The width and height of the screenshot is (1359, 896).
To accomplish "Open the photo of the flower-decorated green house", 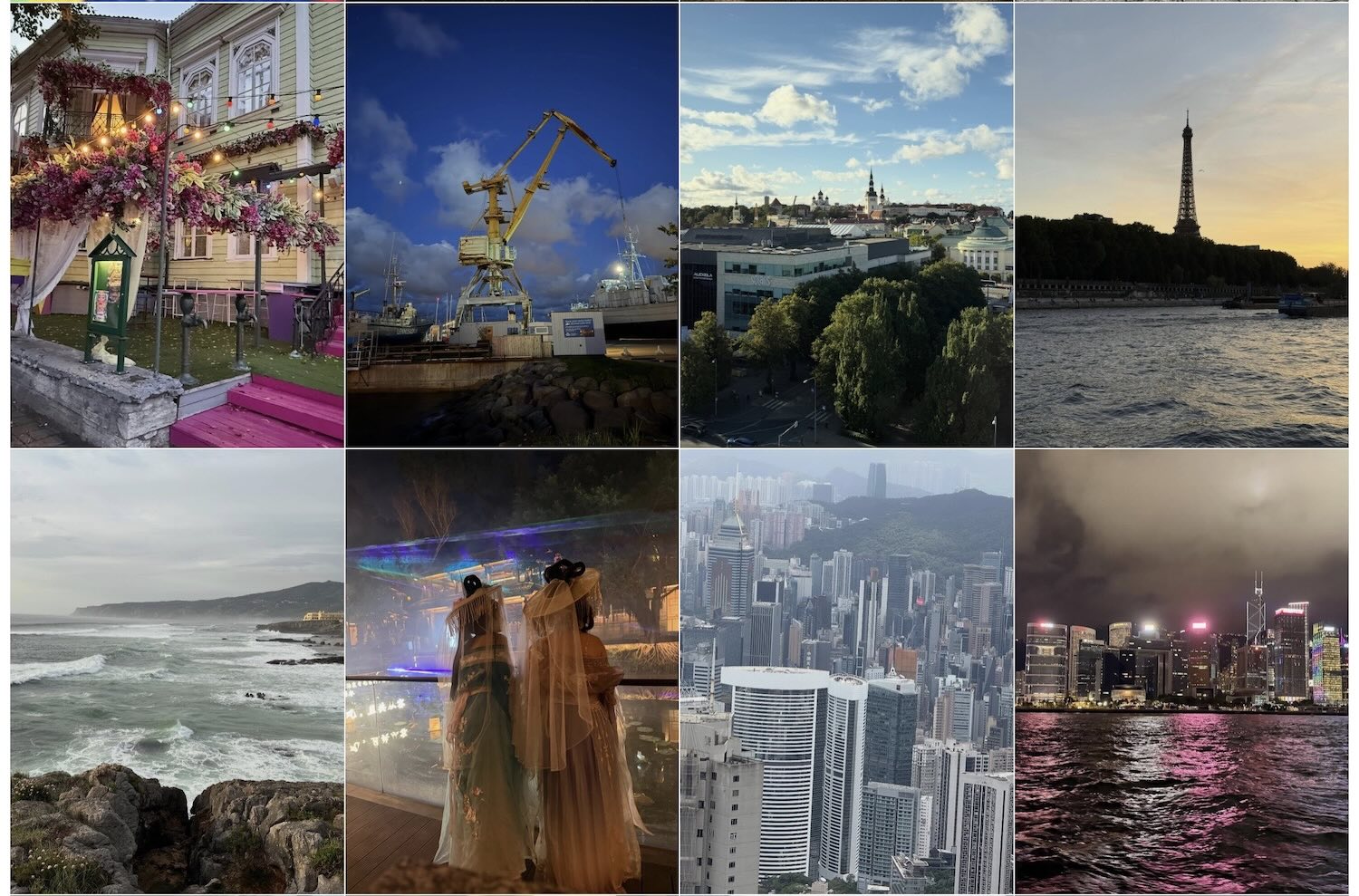I will (177, 225).
